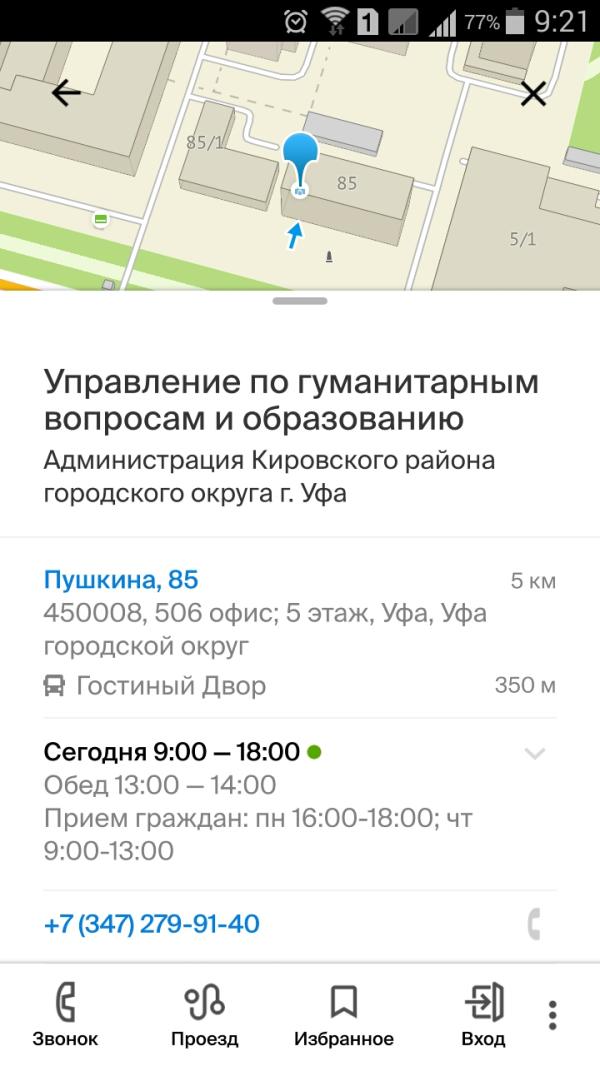Call the number +7 (347) 279-91-40
600x1065 pixels.
[x=152, y=924]
